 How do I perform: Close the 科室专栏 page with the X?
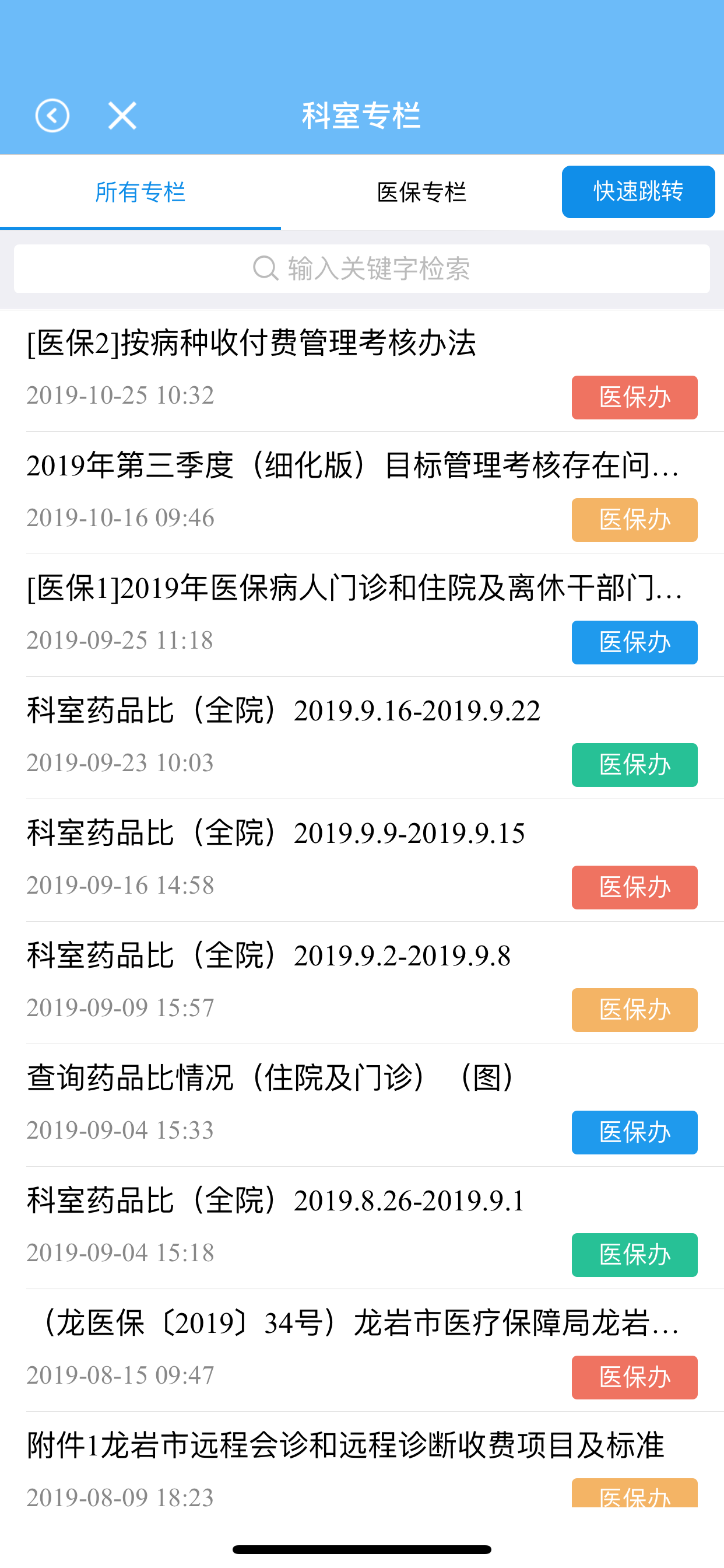(x=122, y=115)
